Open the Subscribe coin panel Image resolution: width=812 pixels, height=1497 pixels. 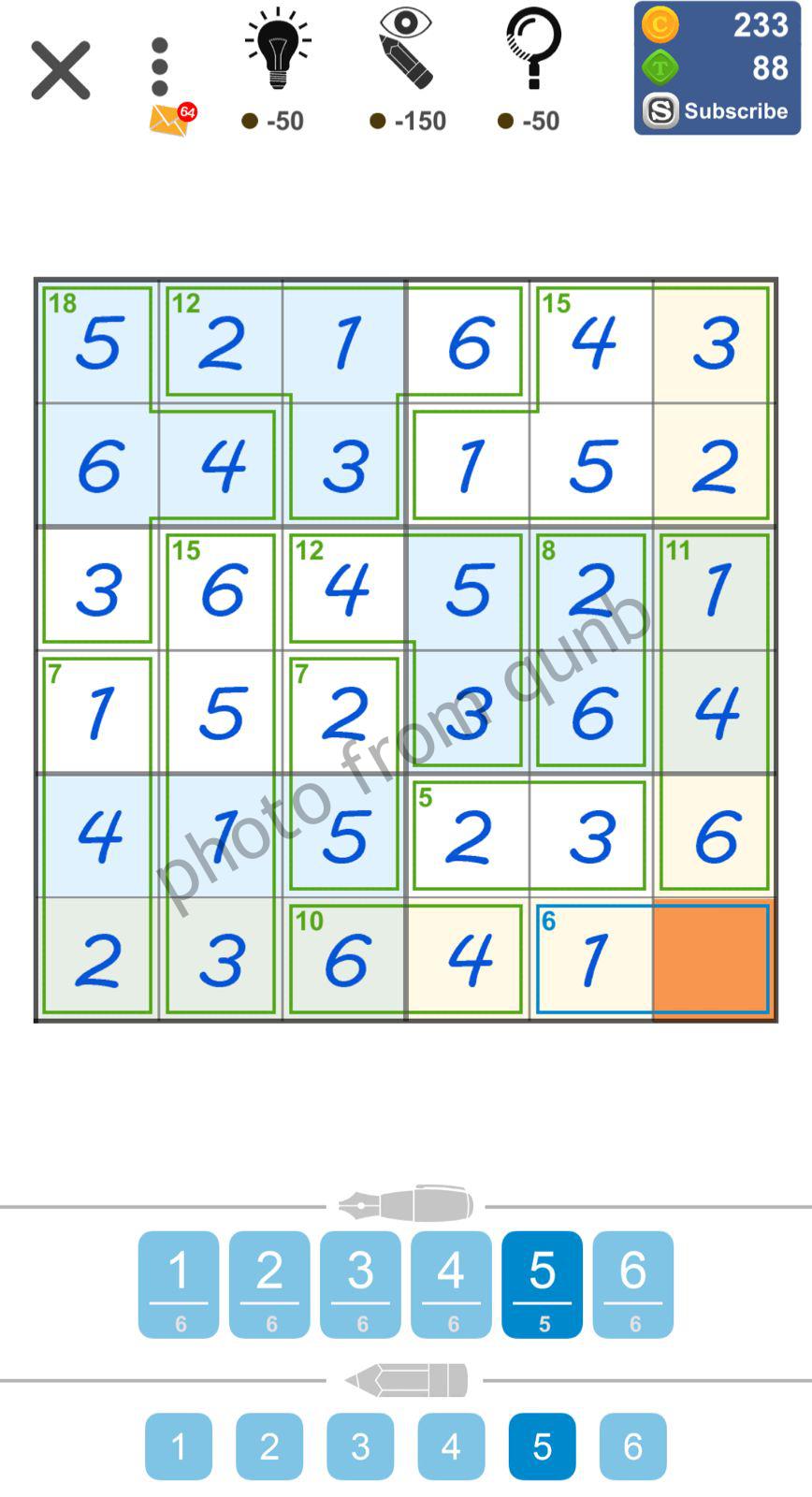click(x=718, y=68)
